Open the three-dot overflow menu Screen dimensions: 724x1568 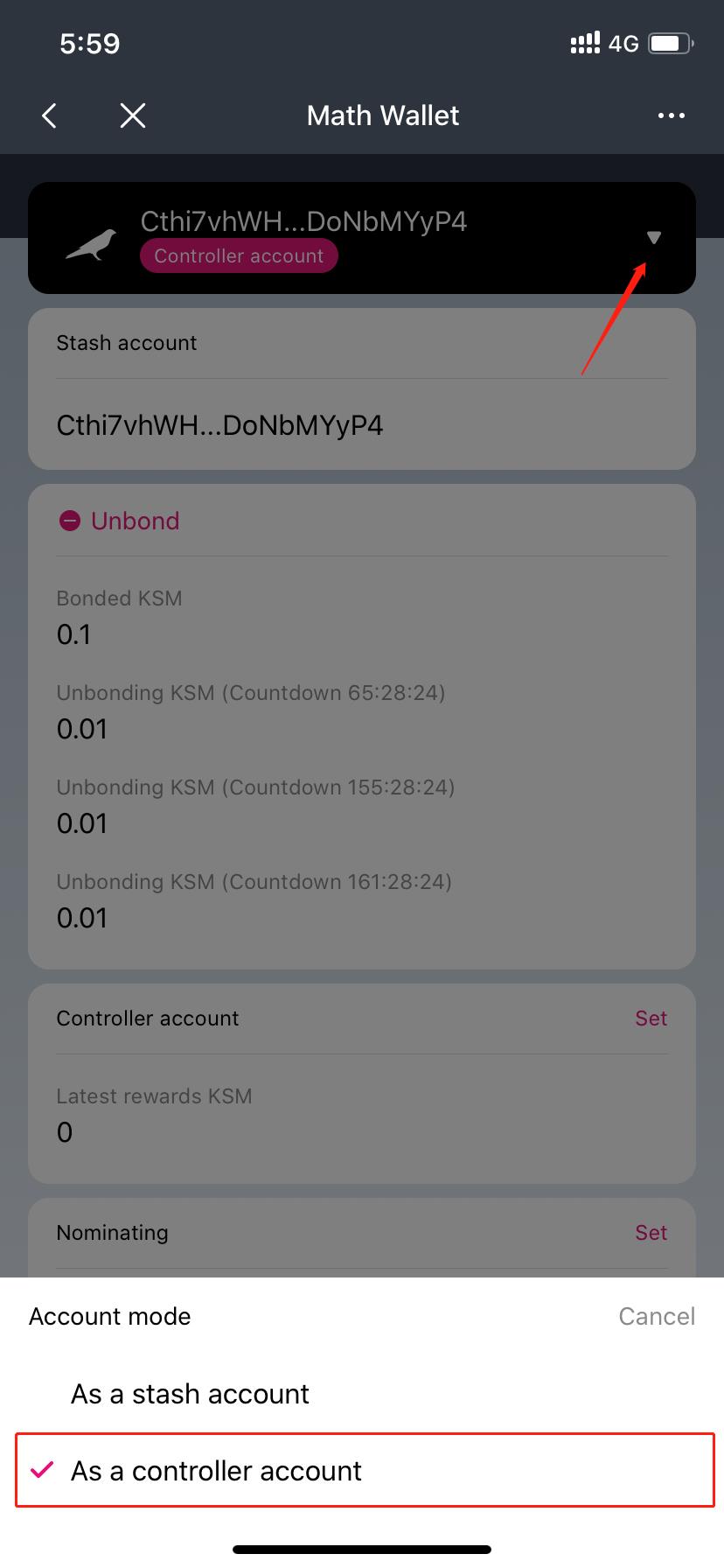[x=671, y=115]
